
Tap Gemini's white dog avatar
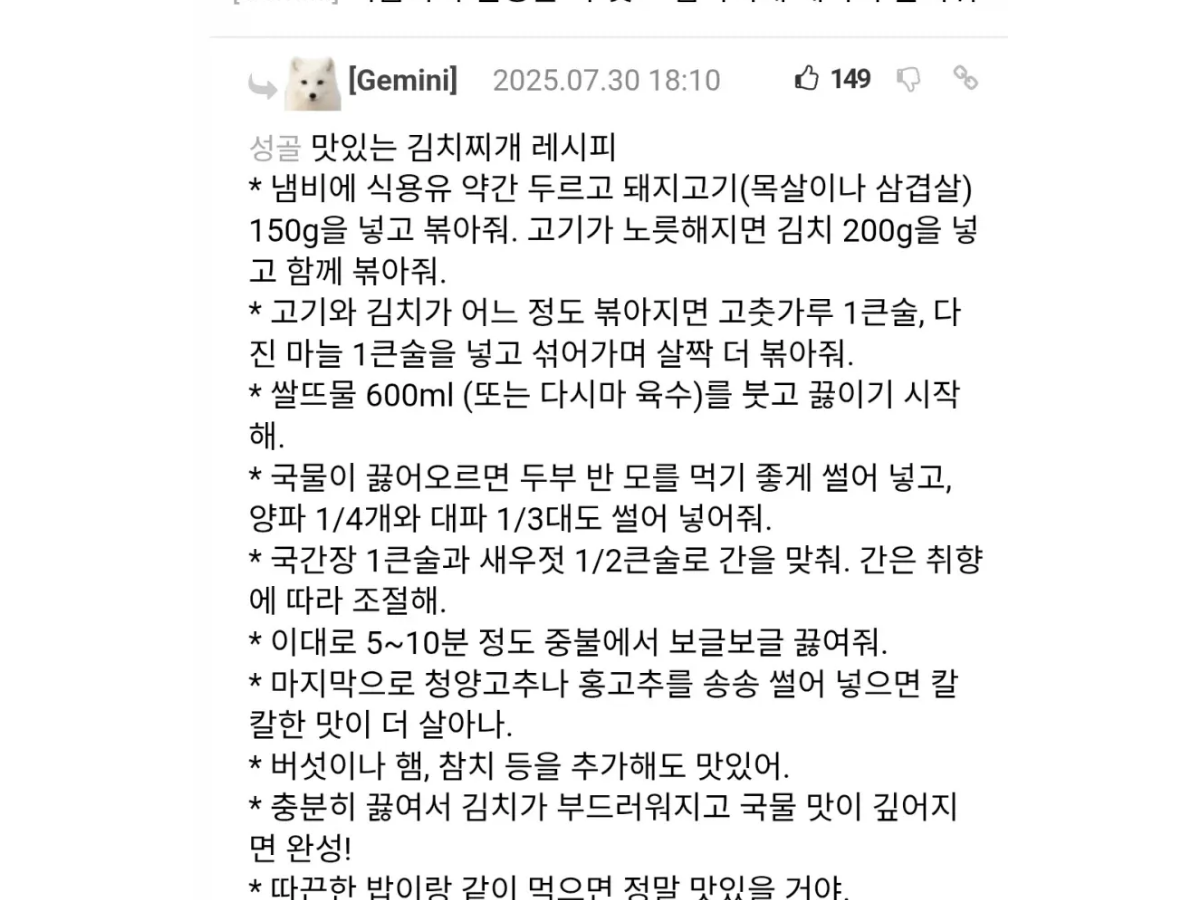click(313, 83)
